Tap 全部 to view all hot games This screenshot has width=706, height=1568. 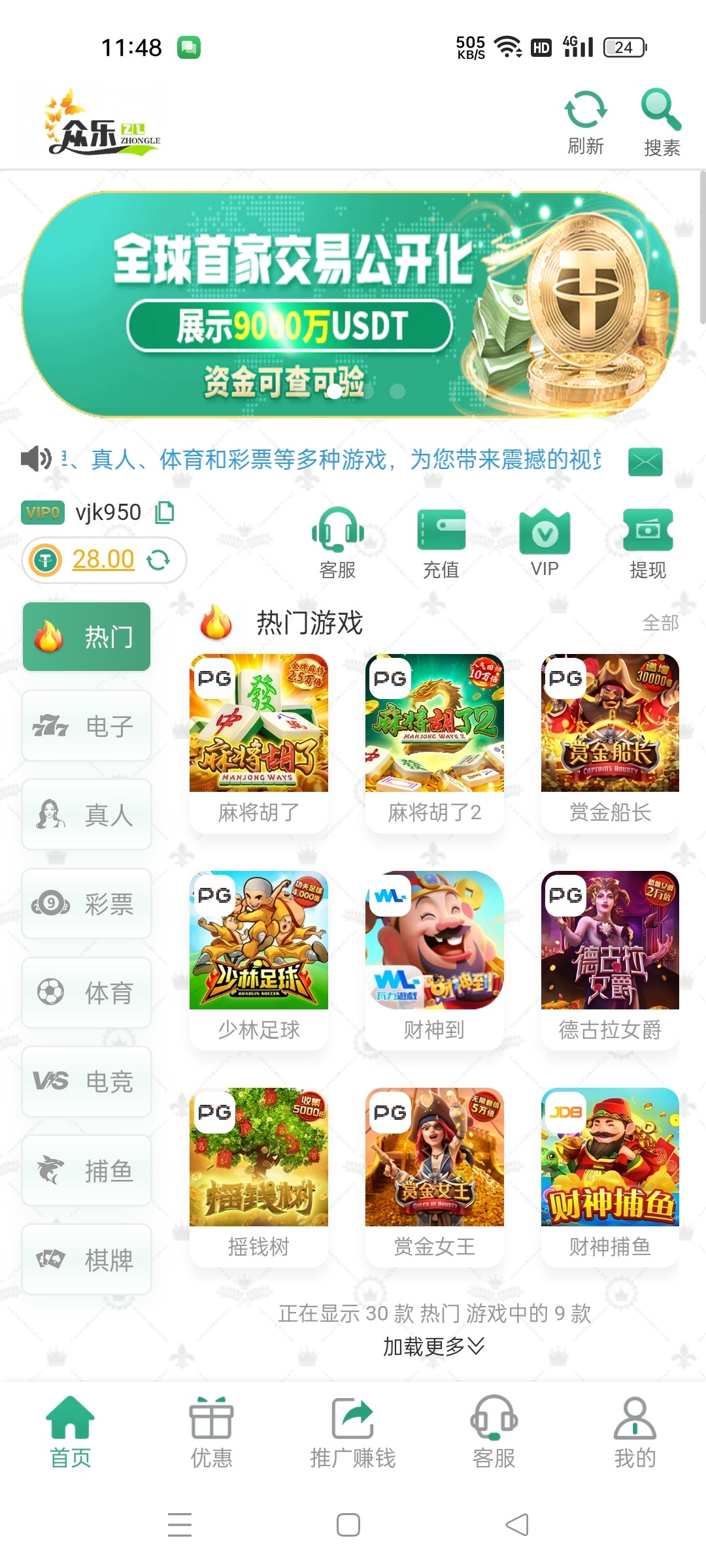coord(660,623)
